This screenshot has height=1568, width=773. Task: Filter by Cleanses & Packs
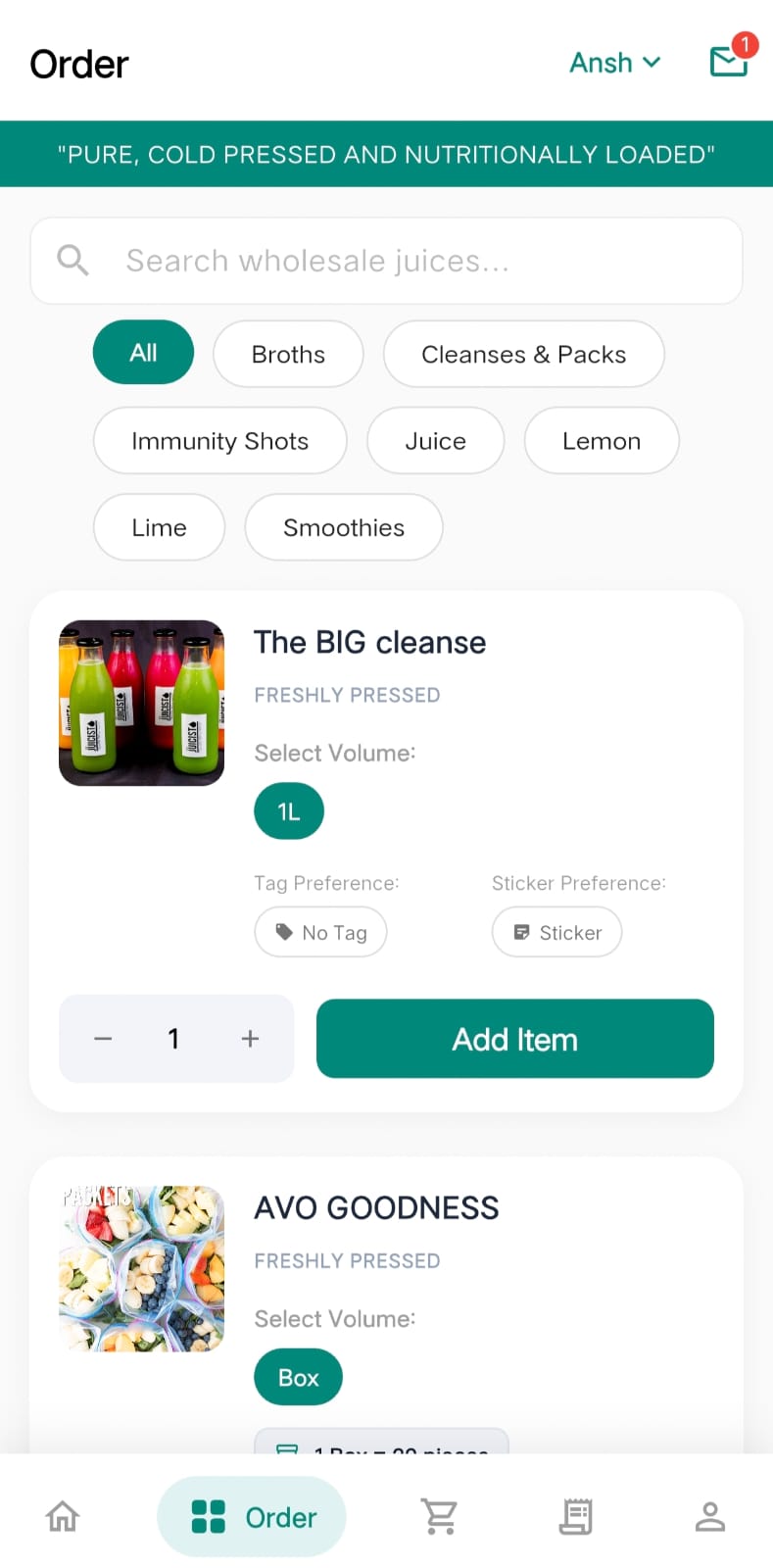[x=523, y=354]
